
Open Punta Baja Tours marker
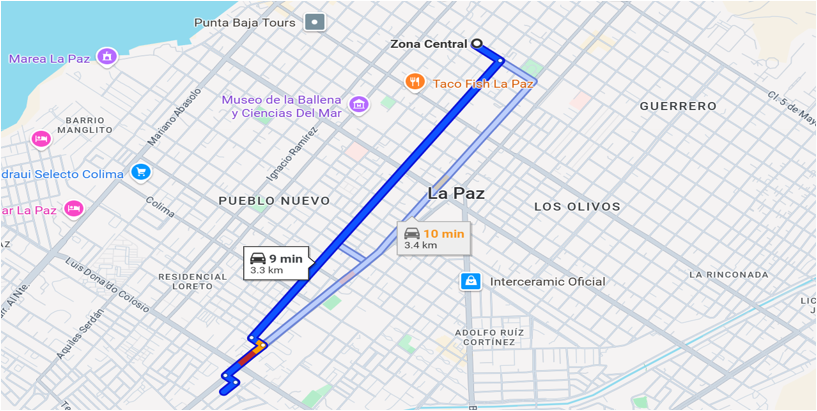[x=316, y=21]
